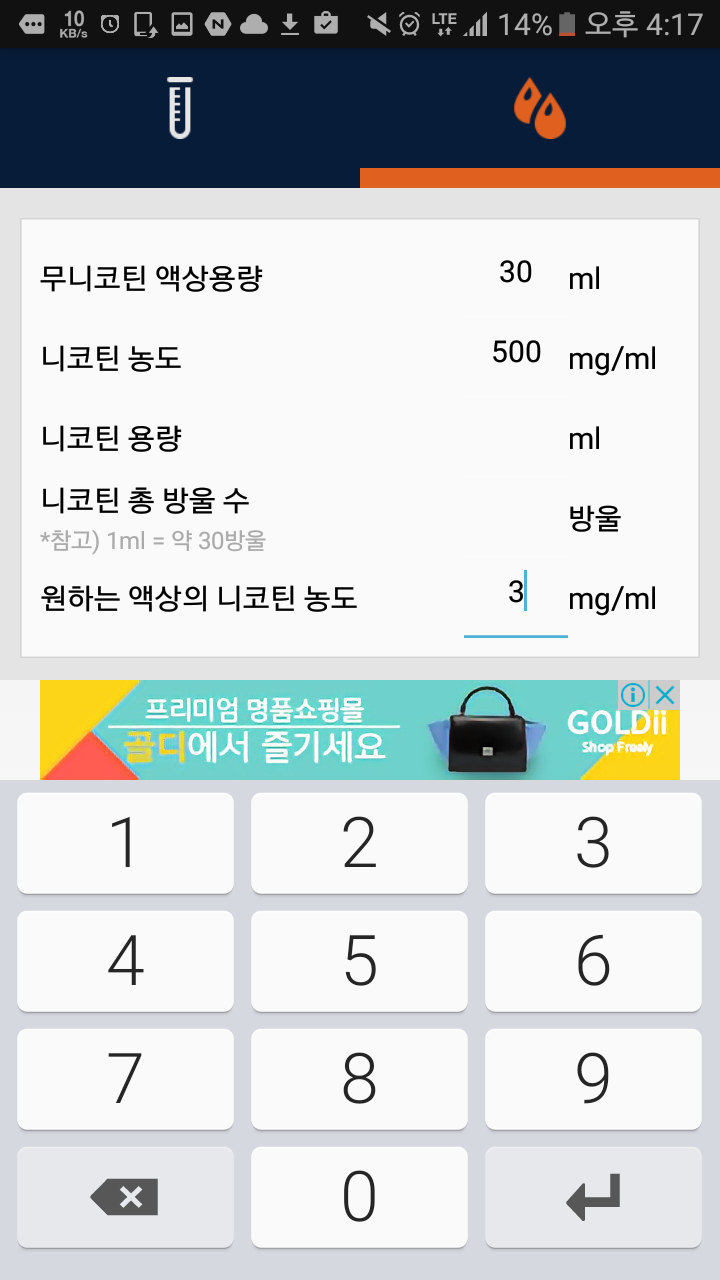Image resolution: width=720 pixels, height=1280 pixels.
Task: Type digit 1 on the keypad
Action: coord(125,843)
